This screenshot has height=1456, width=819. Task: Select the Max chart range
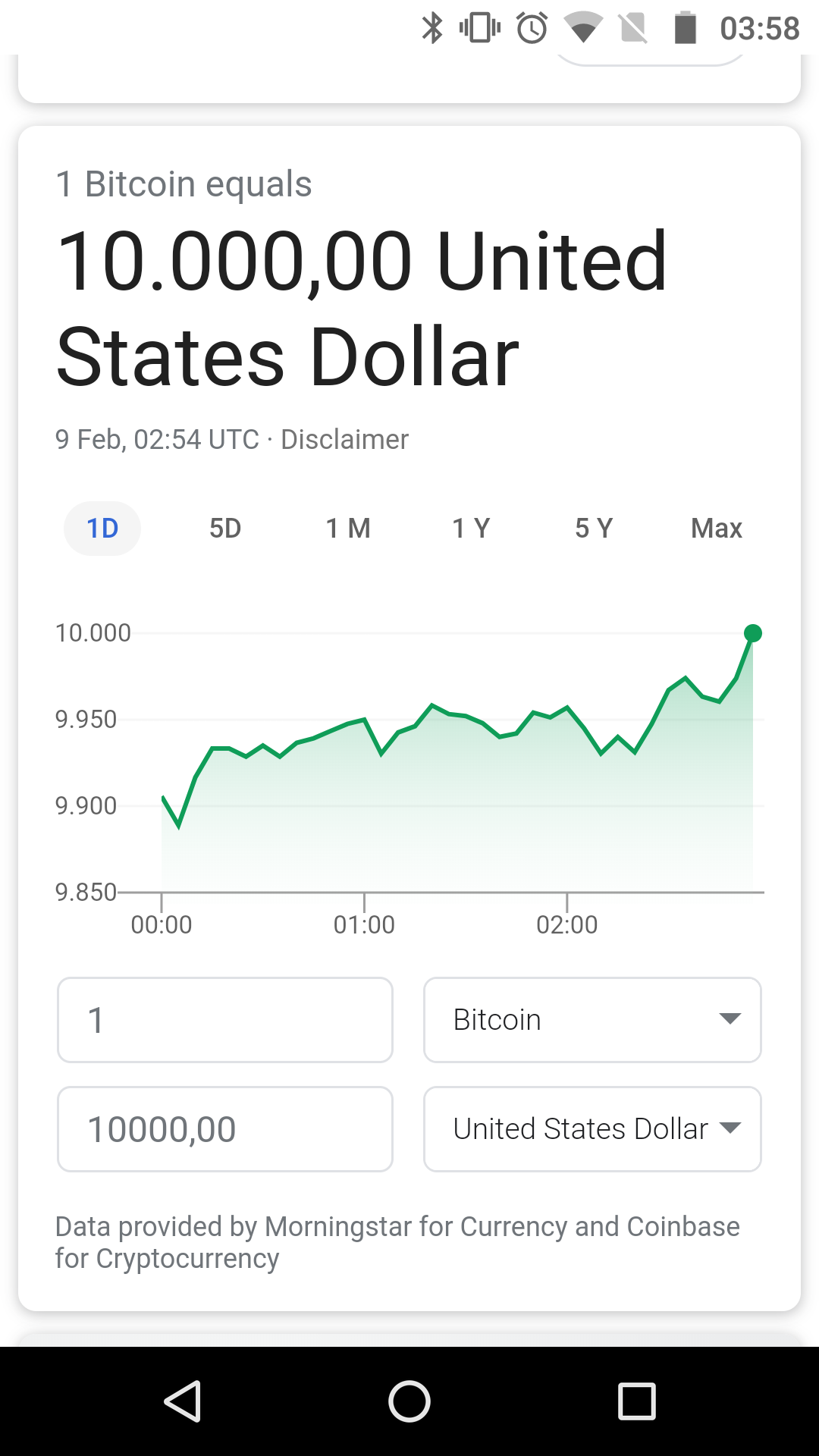tap(716, 529)
